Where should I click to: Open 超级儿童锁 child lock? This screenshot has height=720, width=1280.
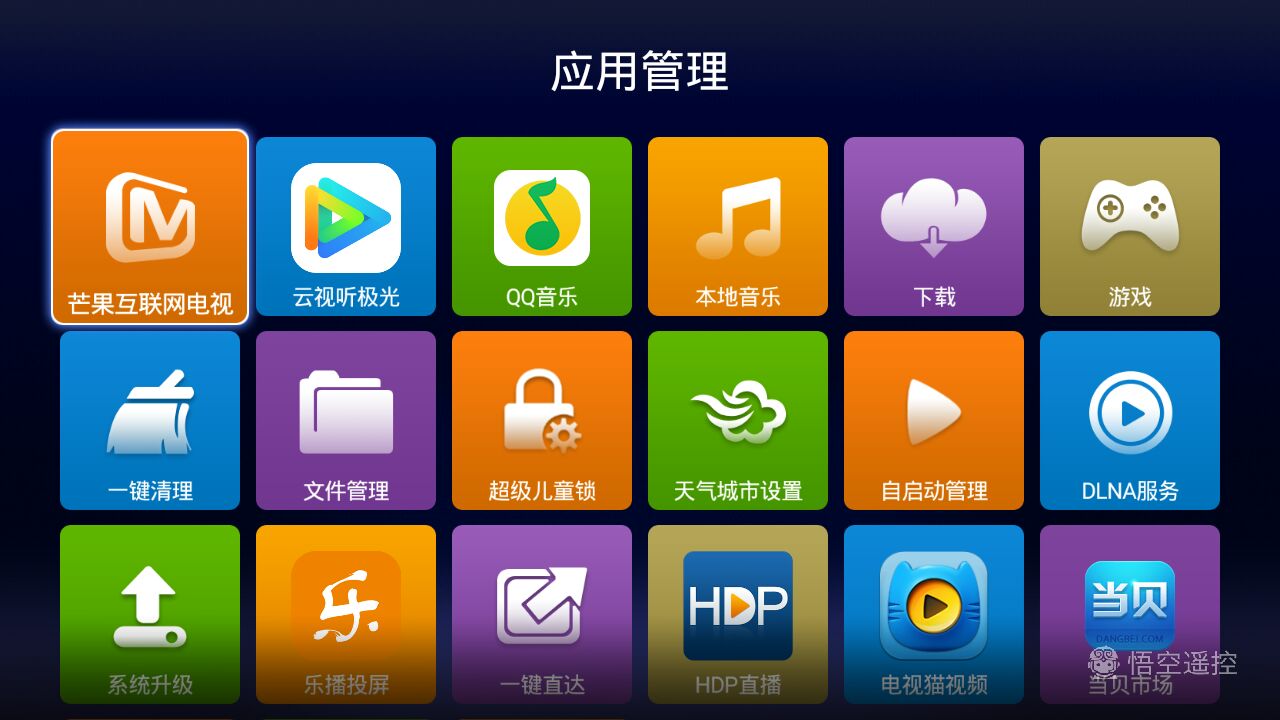[x=542, y=420]
